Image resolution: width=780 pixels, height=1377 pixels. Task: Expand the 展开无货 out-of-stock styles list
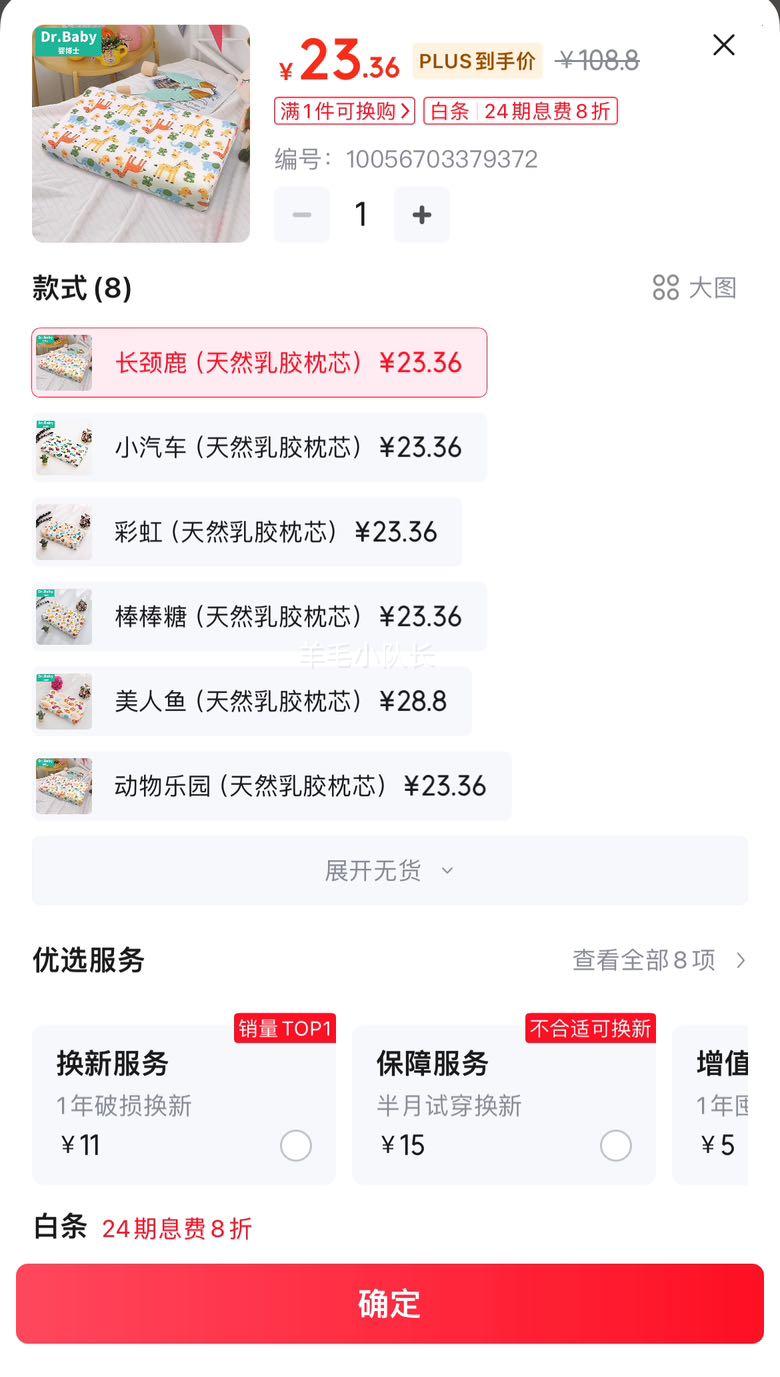coord(388,870)
